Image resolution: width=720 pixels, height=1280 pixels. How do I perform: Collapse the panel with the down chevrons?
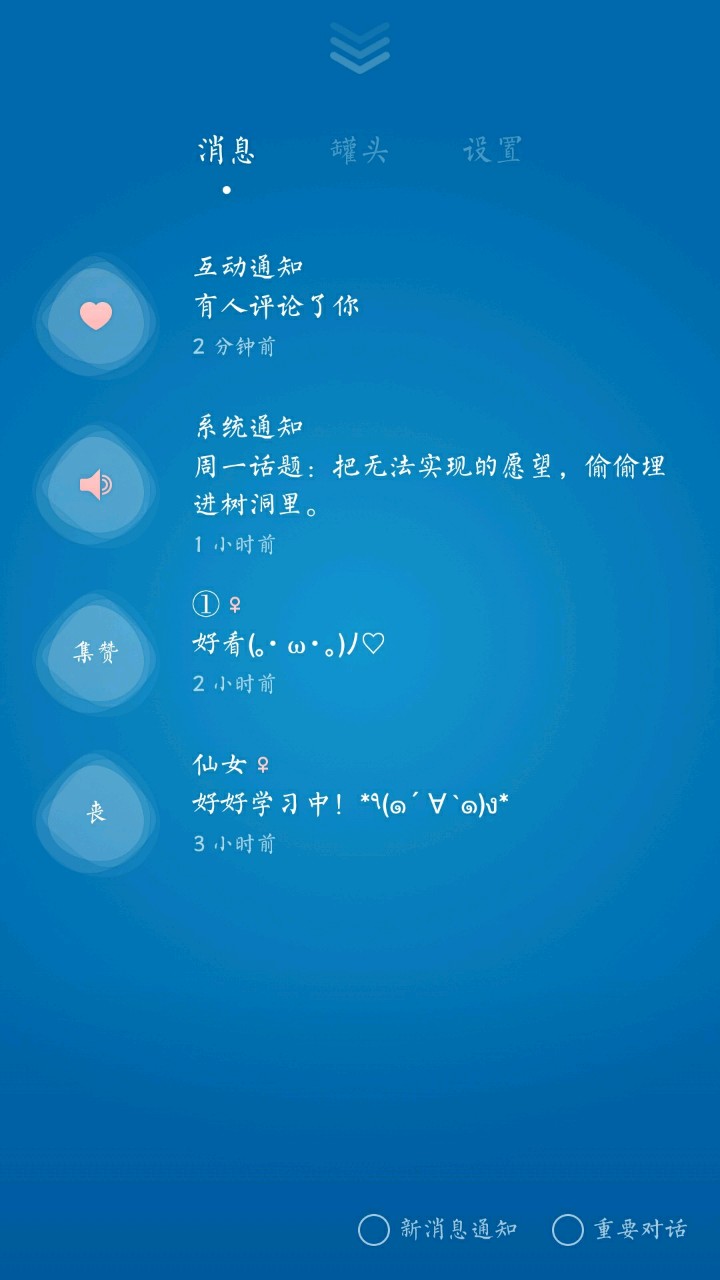[360, 47]
